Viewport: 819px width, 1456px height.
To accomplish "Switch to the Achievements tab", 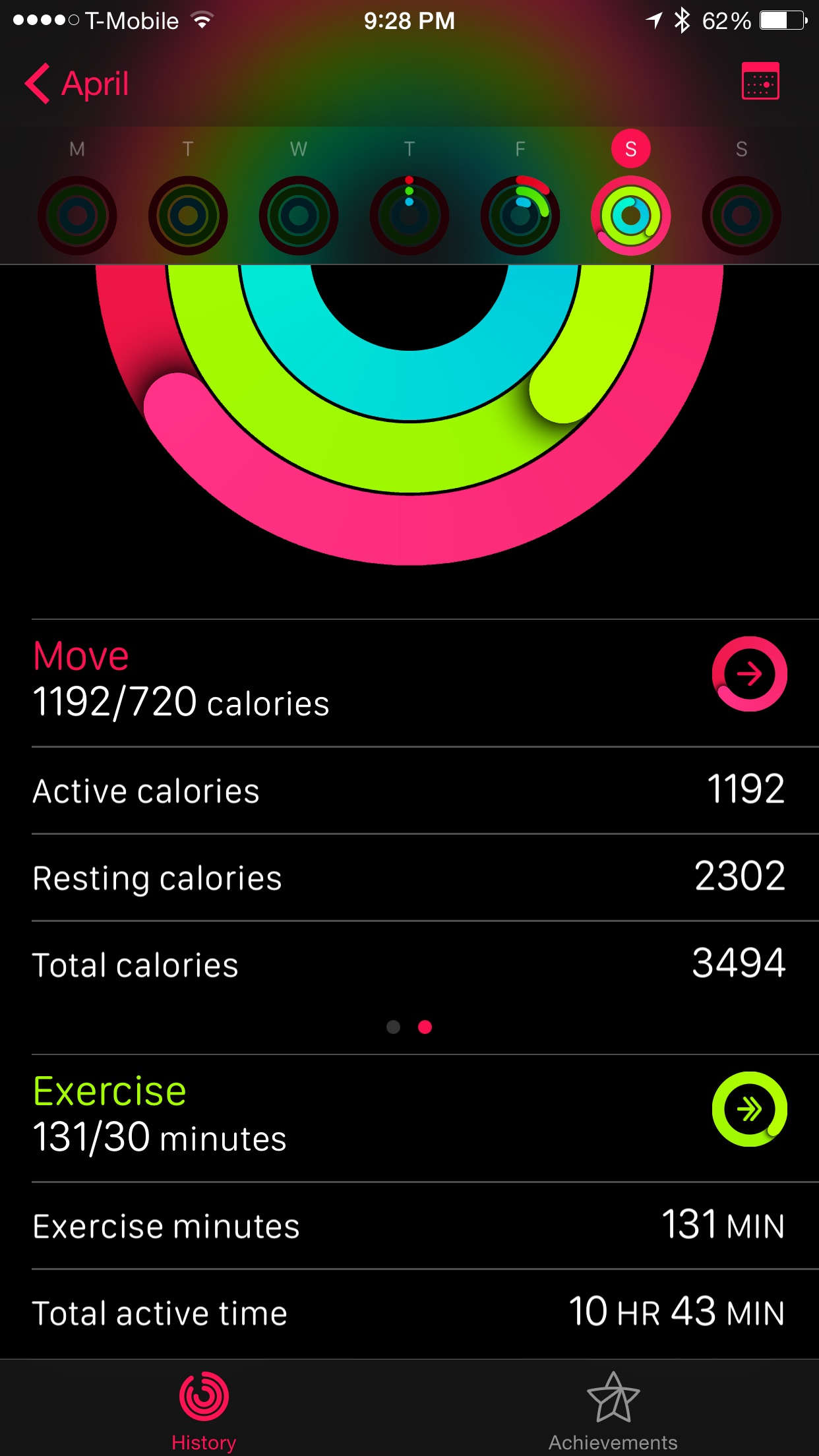I will (613, 1411).
